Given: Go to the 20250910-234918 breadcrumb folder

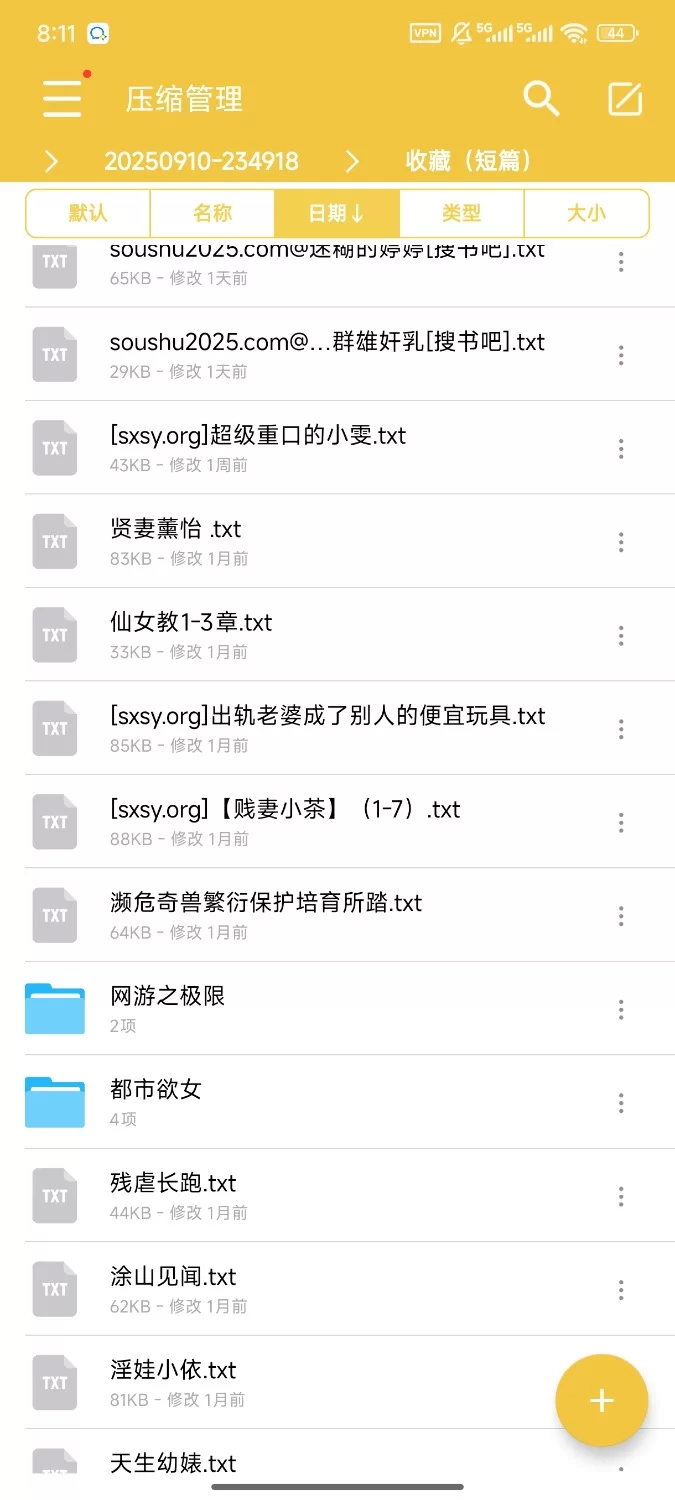Looking at the screenshot, I should coord(201,161).
